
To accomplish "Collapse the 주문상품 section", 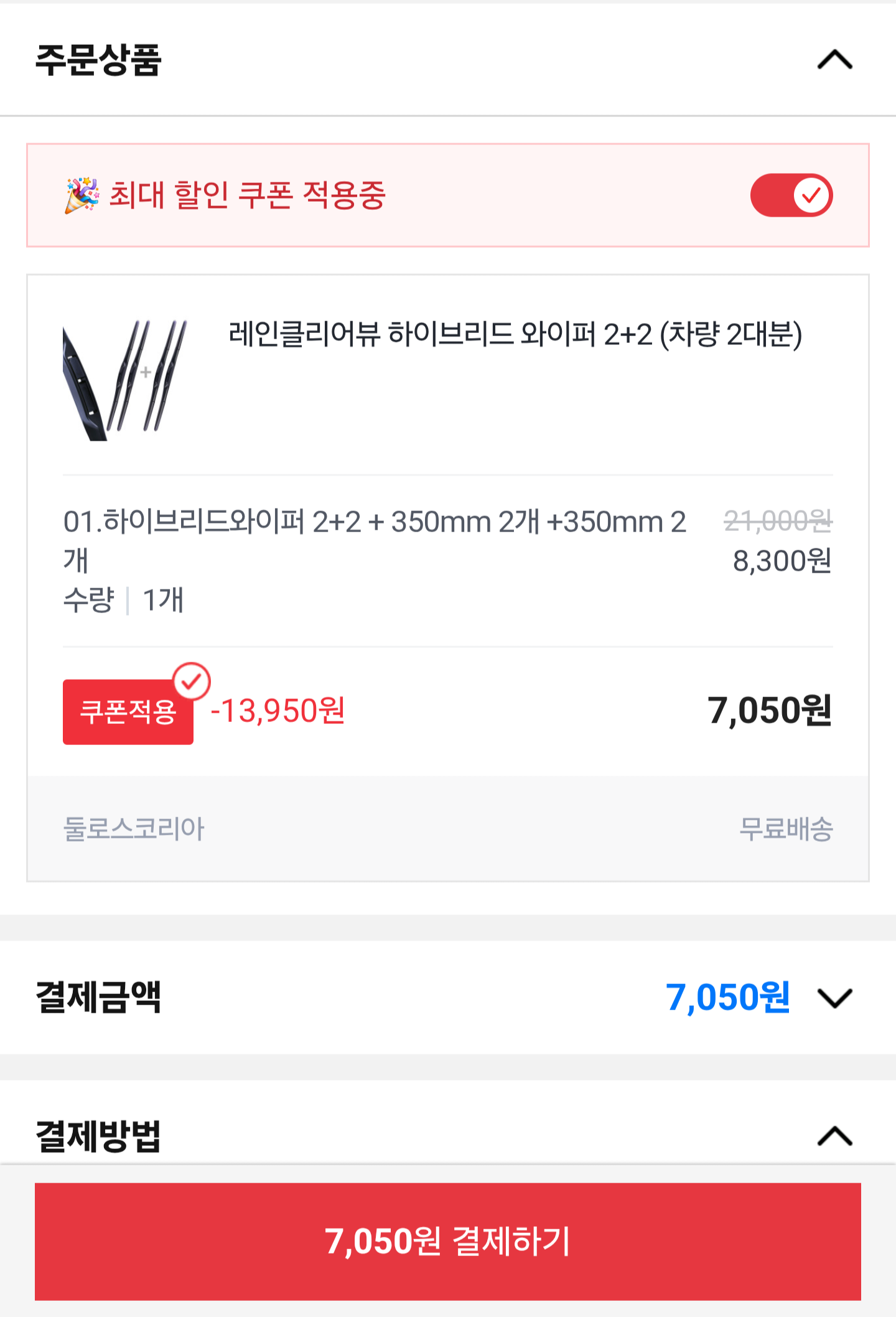I will [x=834, y=60].
